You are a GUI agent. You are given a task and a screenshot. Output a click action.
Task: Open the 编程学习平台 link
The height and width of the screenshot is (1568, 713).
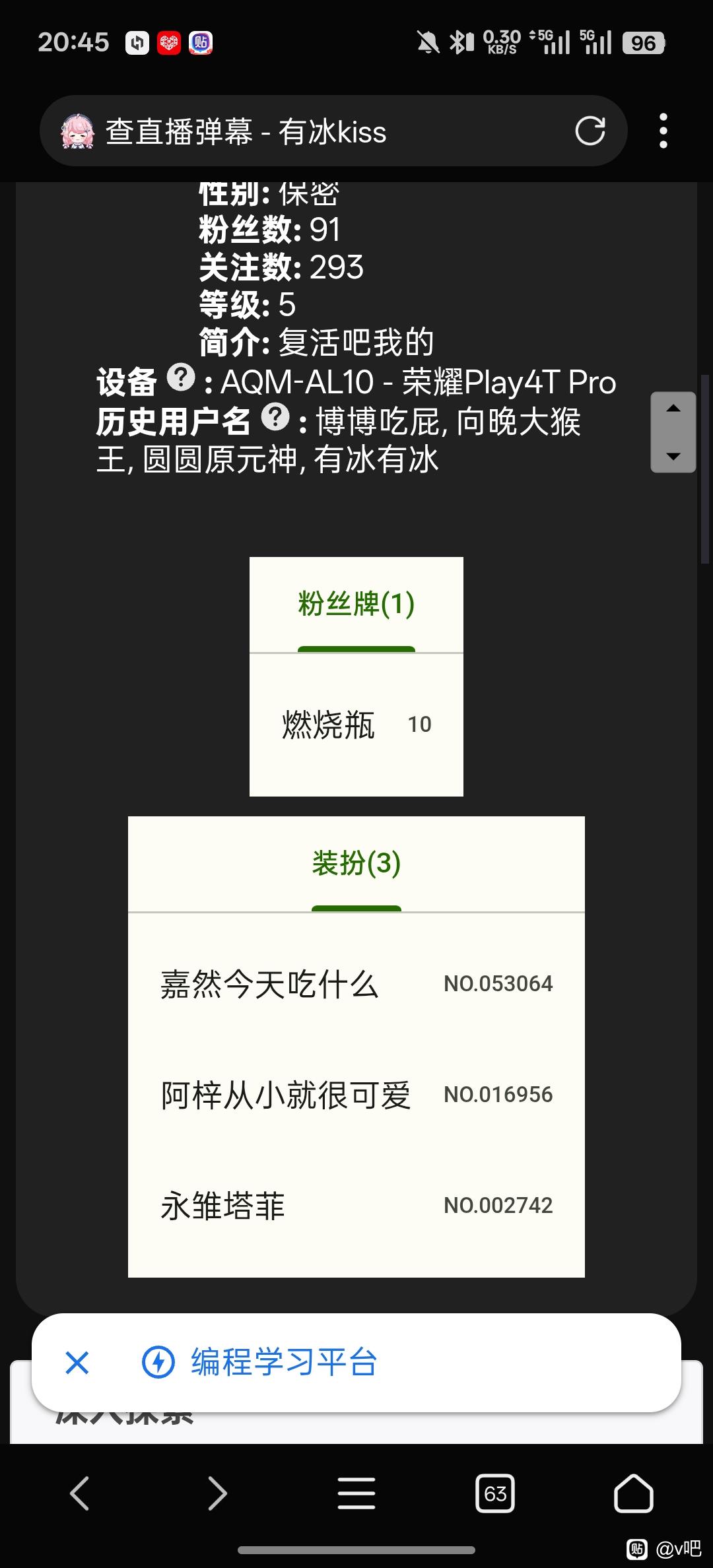point(284,1362)
